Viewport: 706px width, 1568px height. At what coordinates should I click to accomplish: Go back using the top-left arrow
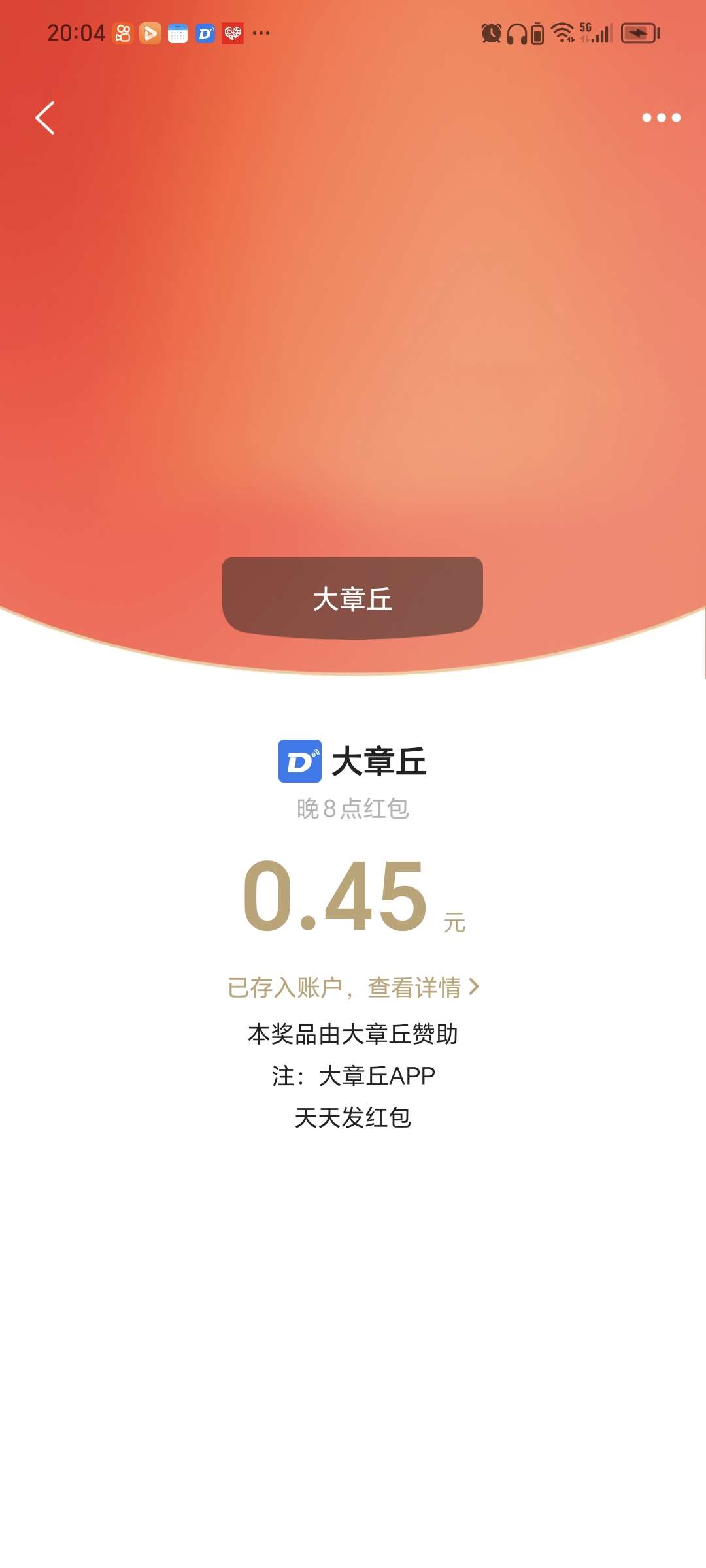pyautogui.click(x=44, y=118)
